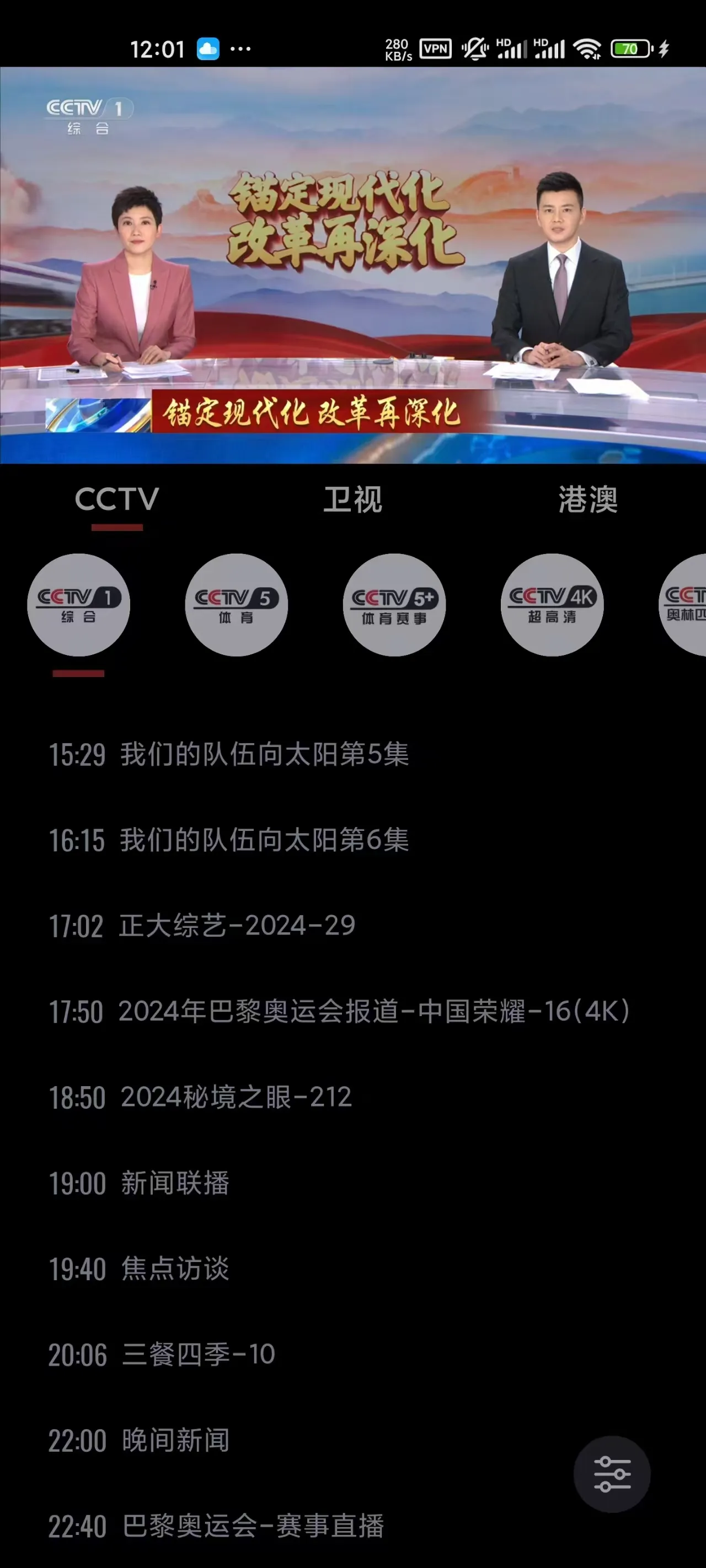The image size is (706, 1568).
Task: Switch to the CCTV tab
Action: [117, 500]
